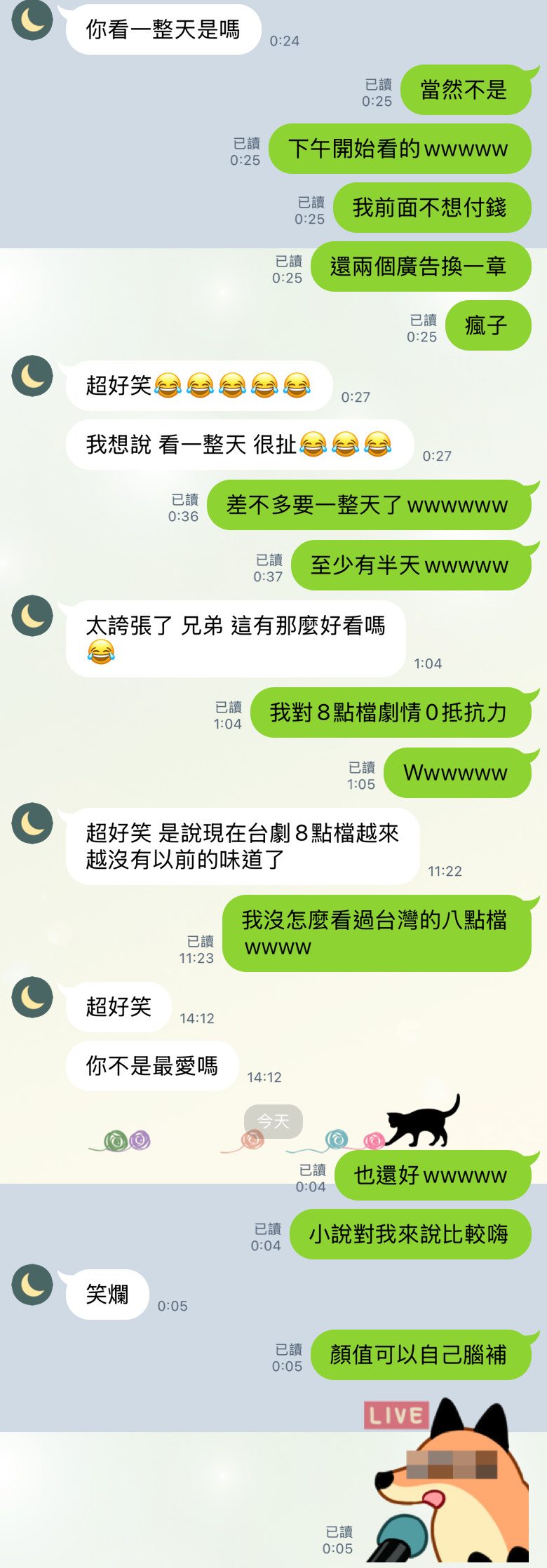
Task: Open avatar beside message 你看一整天是嗎
Action: [x=32, y=20]
